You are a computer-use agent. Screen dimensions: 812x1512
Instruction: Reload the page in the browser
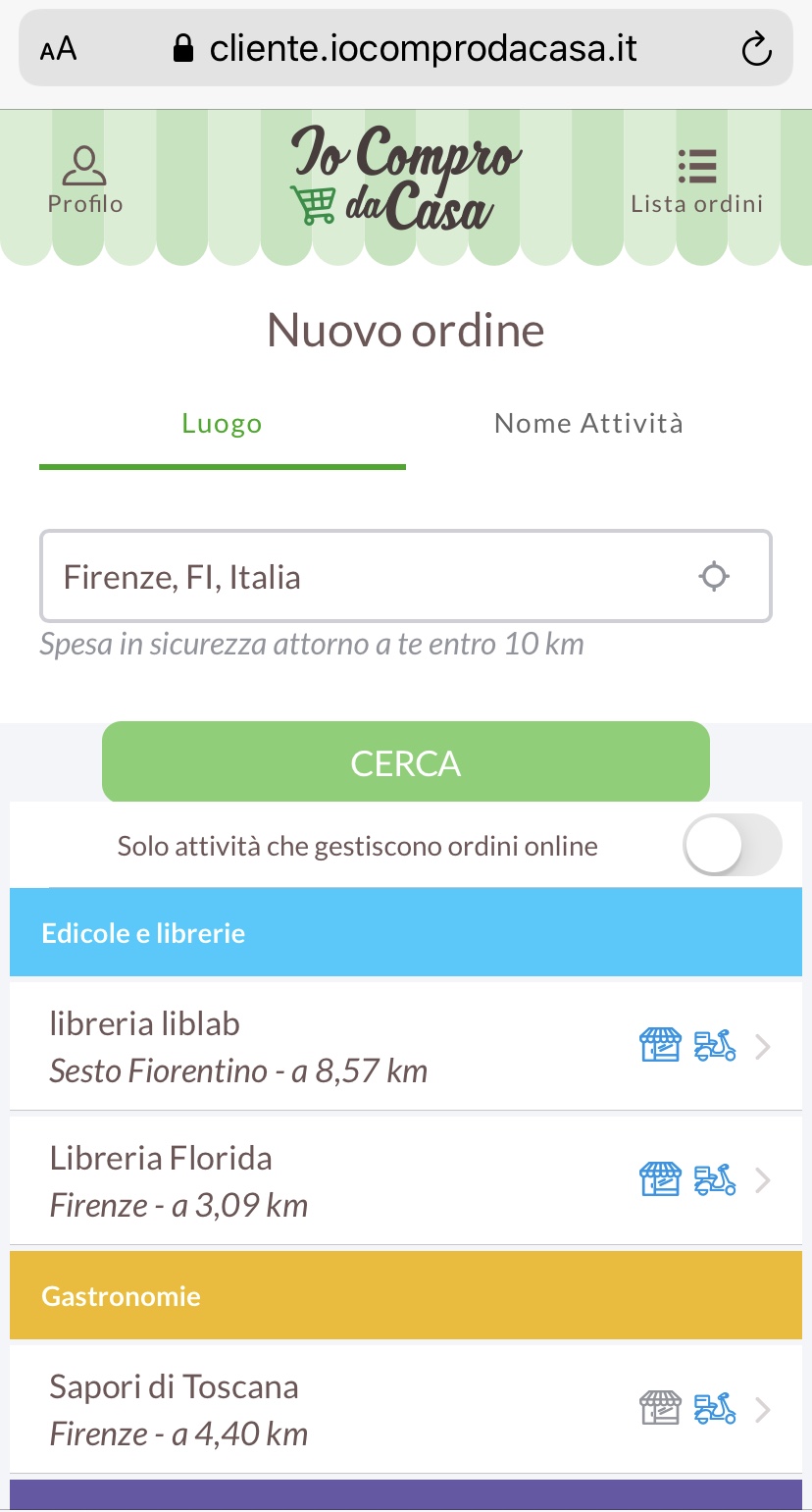click(x=756, y=49)
